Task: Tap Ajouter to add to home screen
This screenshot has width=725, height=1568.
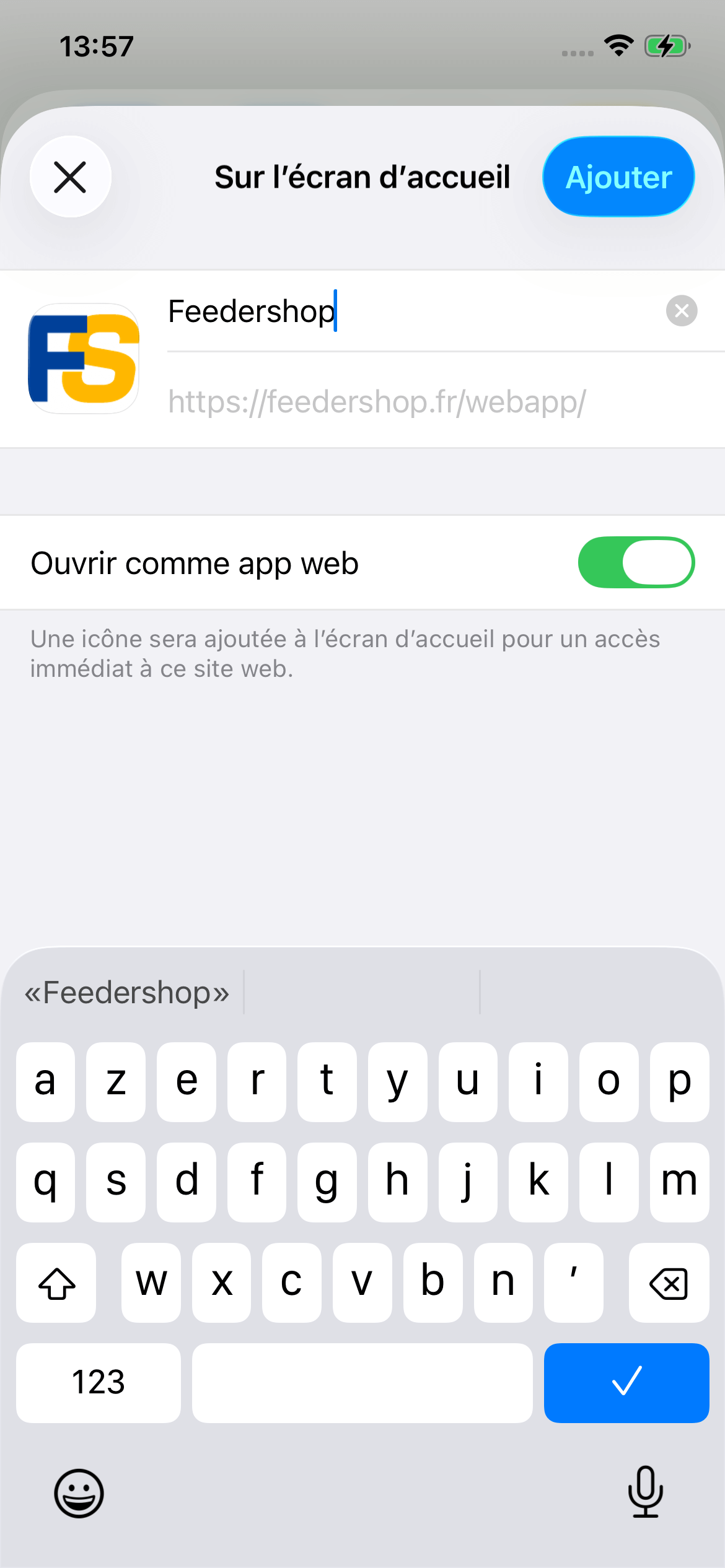Action: 618,177
